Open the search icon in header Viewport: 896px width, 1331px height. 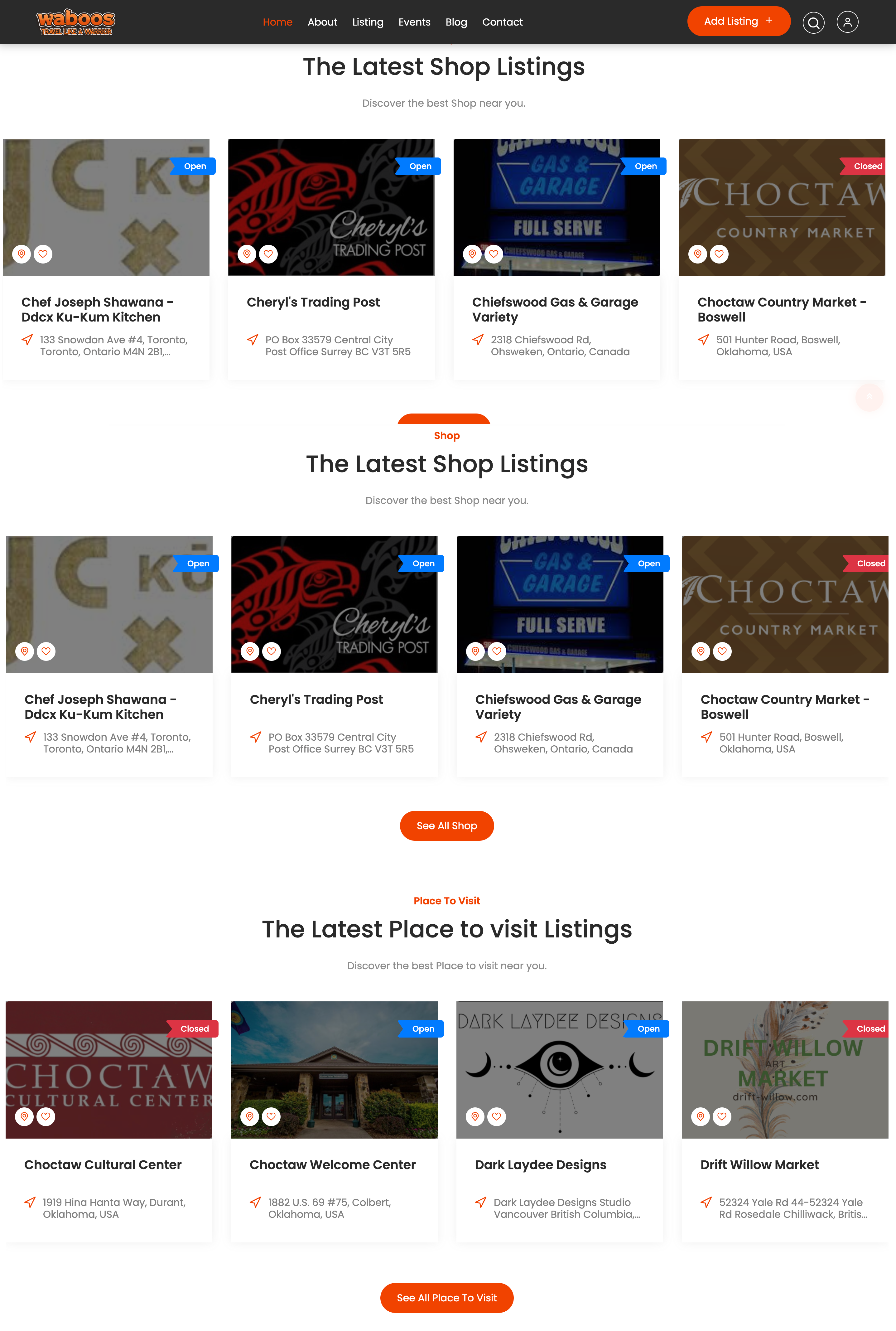coord(813,22)
